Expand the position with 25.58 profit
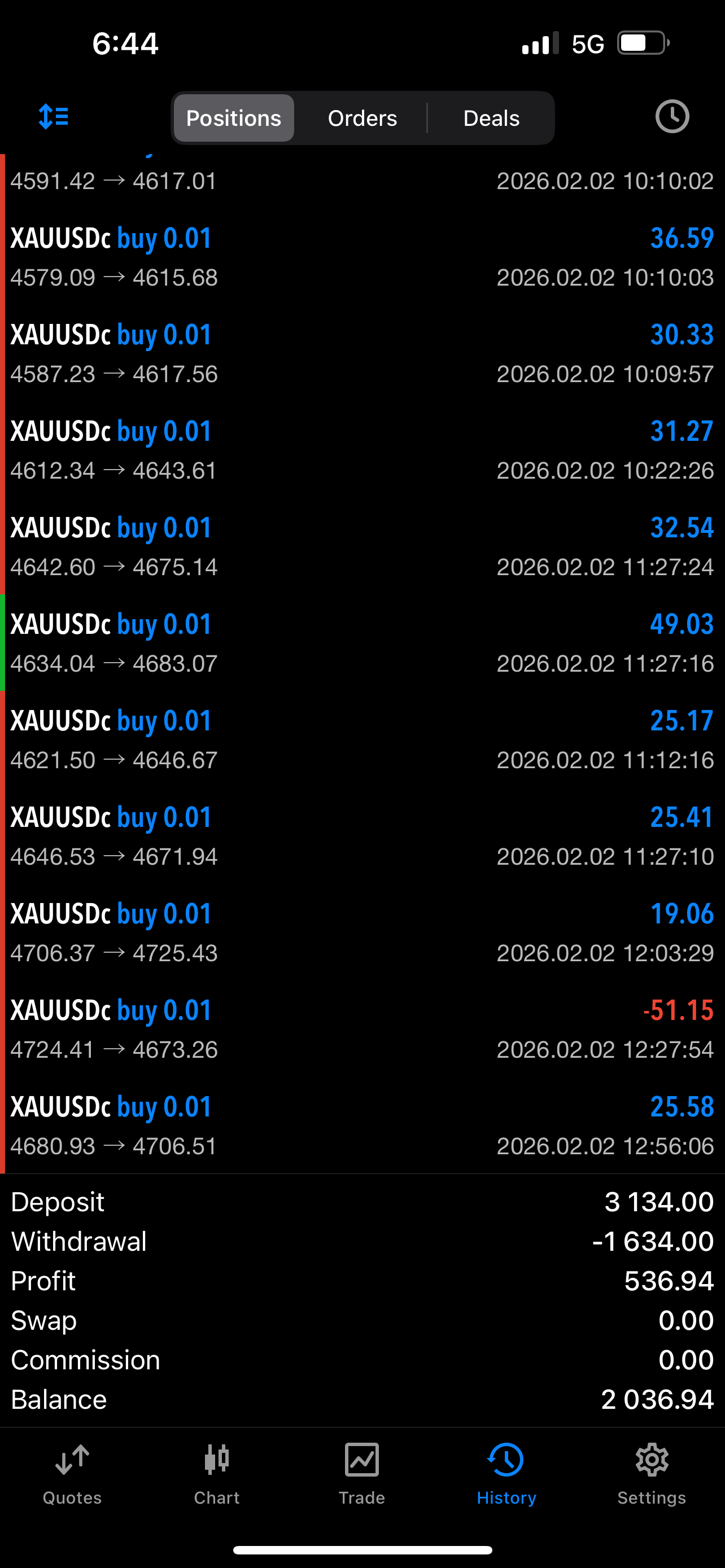725x1568 pixels. [362, 1125]
